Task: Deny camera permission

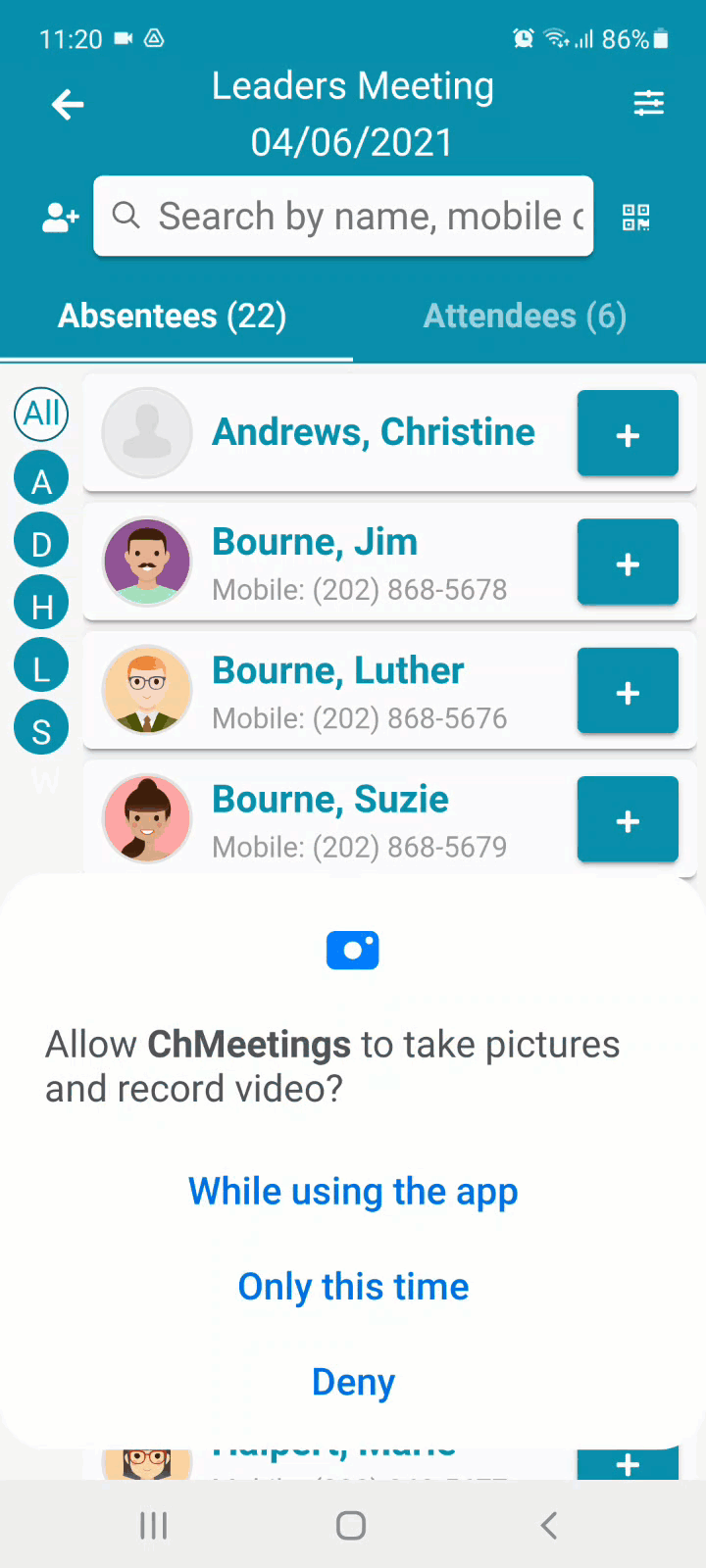Action: click(353, 1382)
